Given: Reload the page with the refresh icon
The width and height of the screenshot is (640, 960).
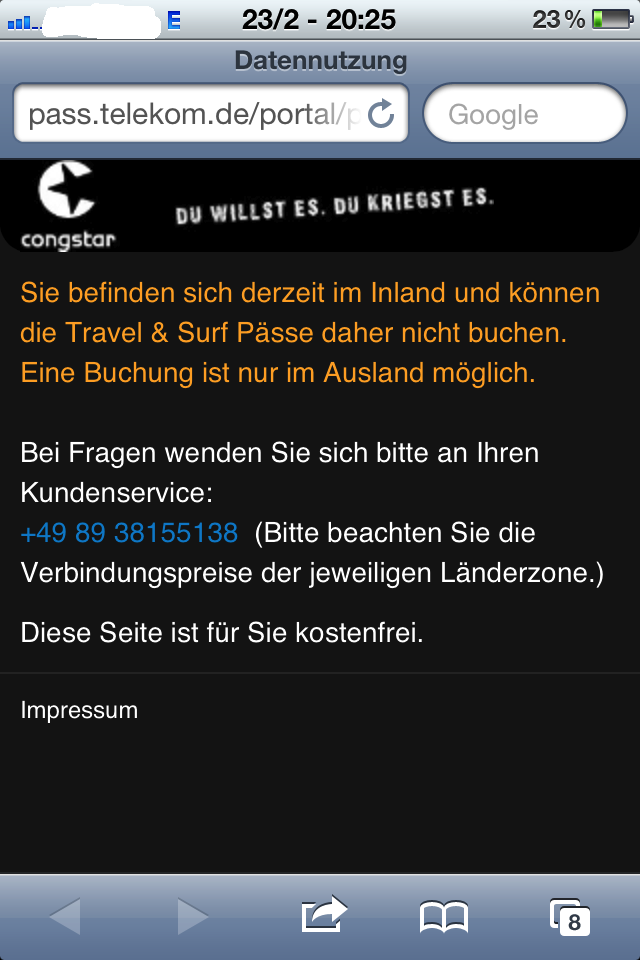Looking at the screenshot, I should point(382,115).
